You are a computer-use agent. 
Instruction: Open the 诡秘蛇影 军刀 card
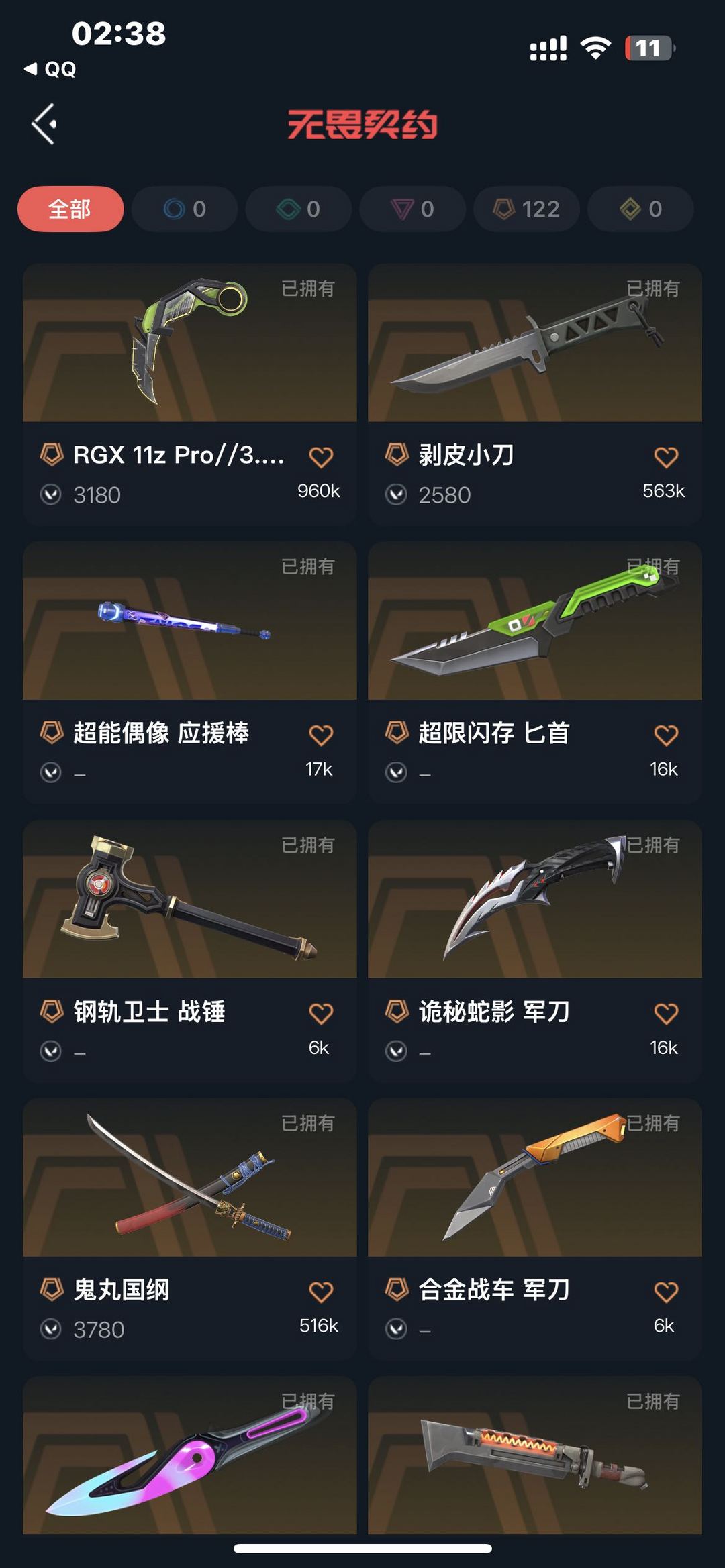tap(535, 951)
